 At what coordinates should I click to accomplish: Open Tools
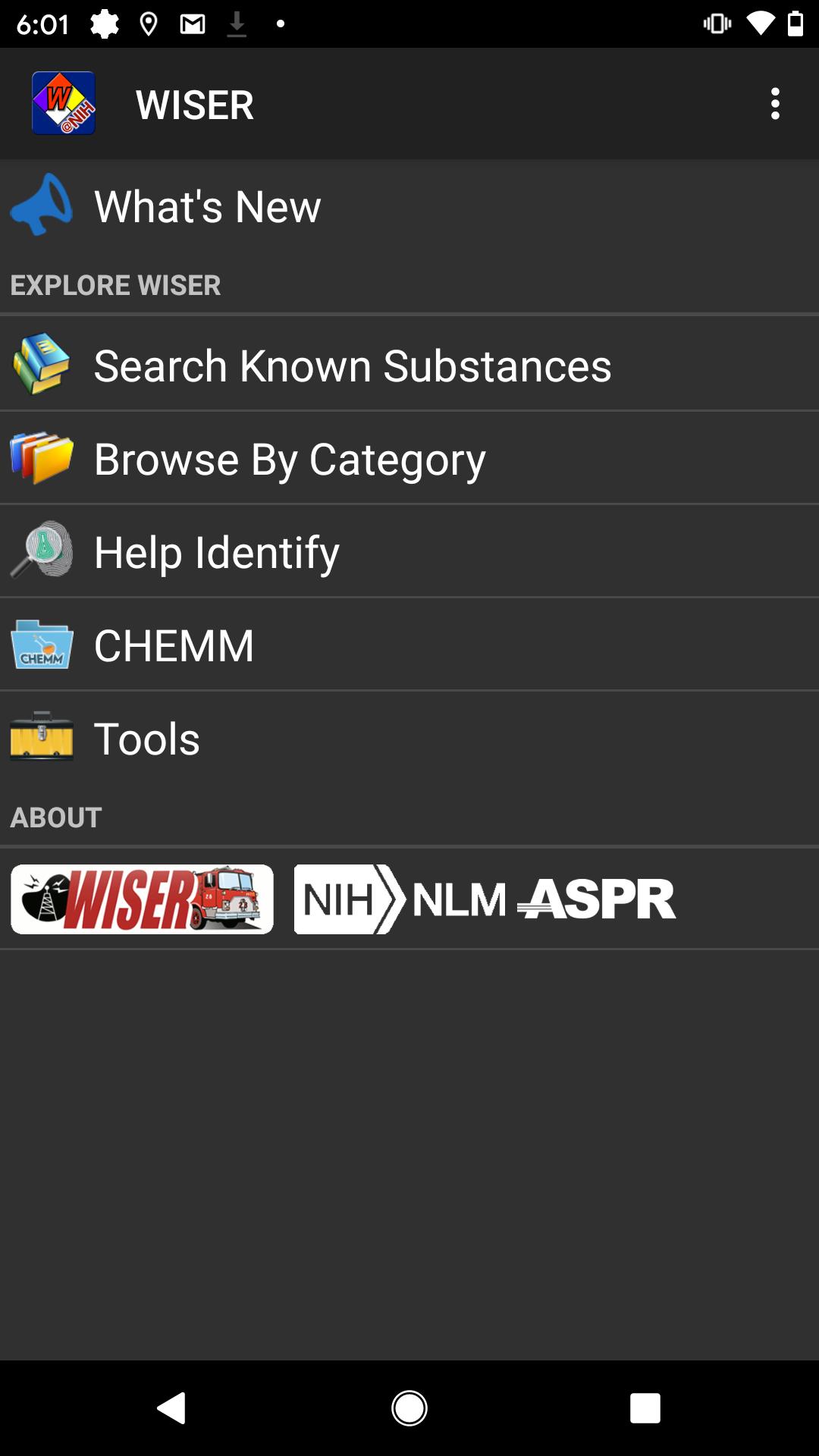(x=409, y=738)
